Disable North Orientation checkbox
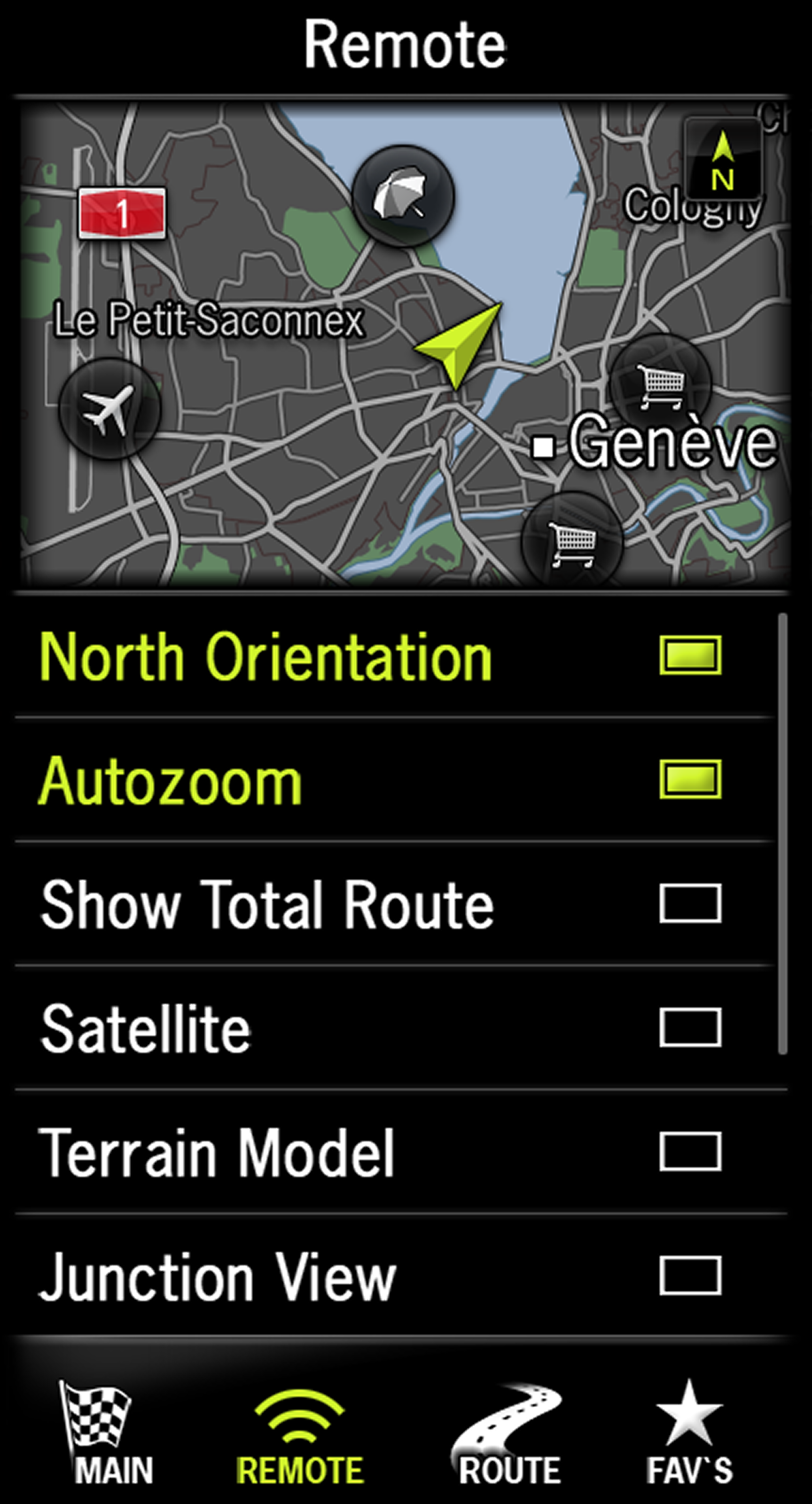 pos(690,655)
